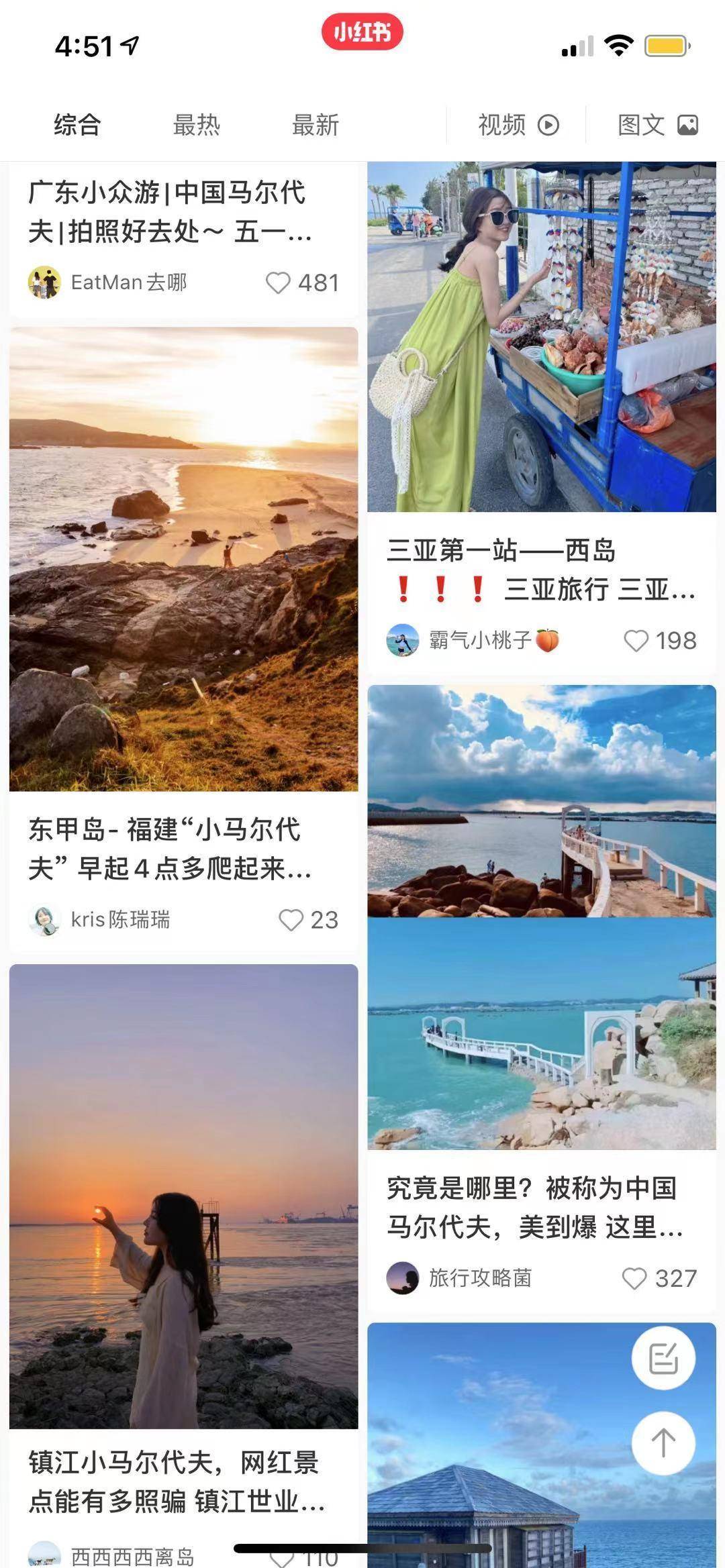Screen dimensions: 725x1568
Task: Return to the 小红书 app via red pill
Action: pyautogui.click(x=362, y=32)
